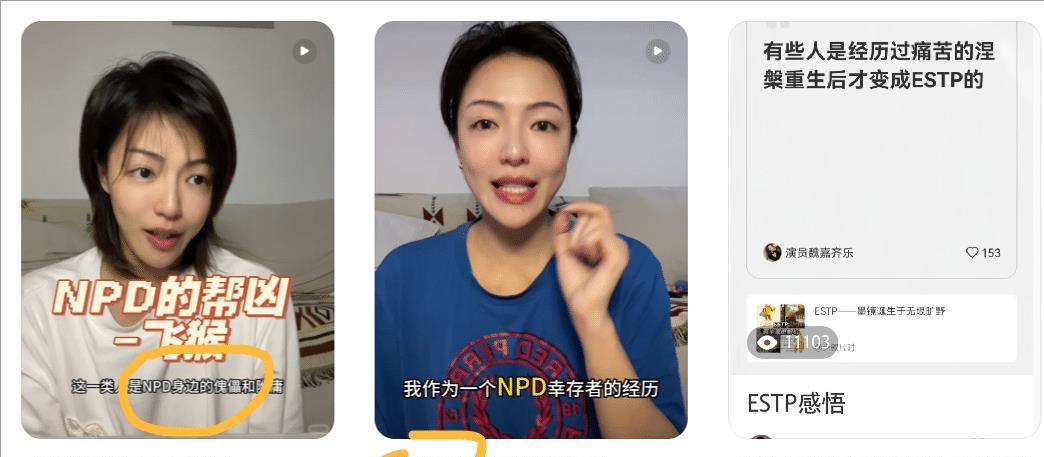The height and width of the screenshot is (457, 1044).
Task: Open the ESTP感悟 collection card
Action: [x=796, y=403]
